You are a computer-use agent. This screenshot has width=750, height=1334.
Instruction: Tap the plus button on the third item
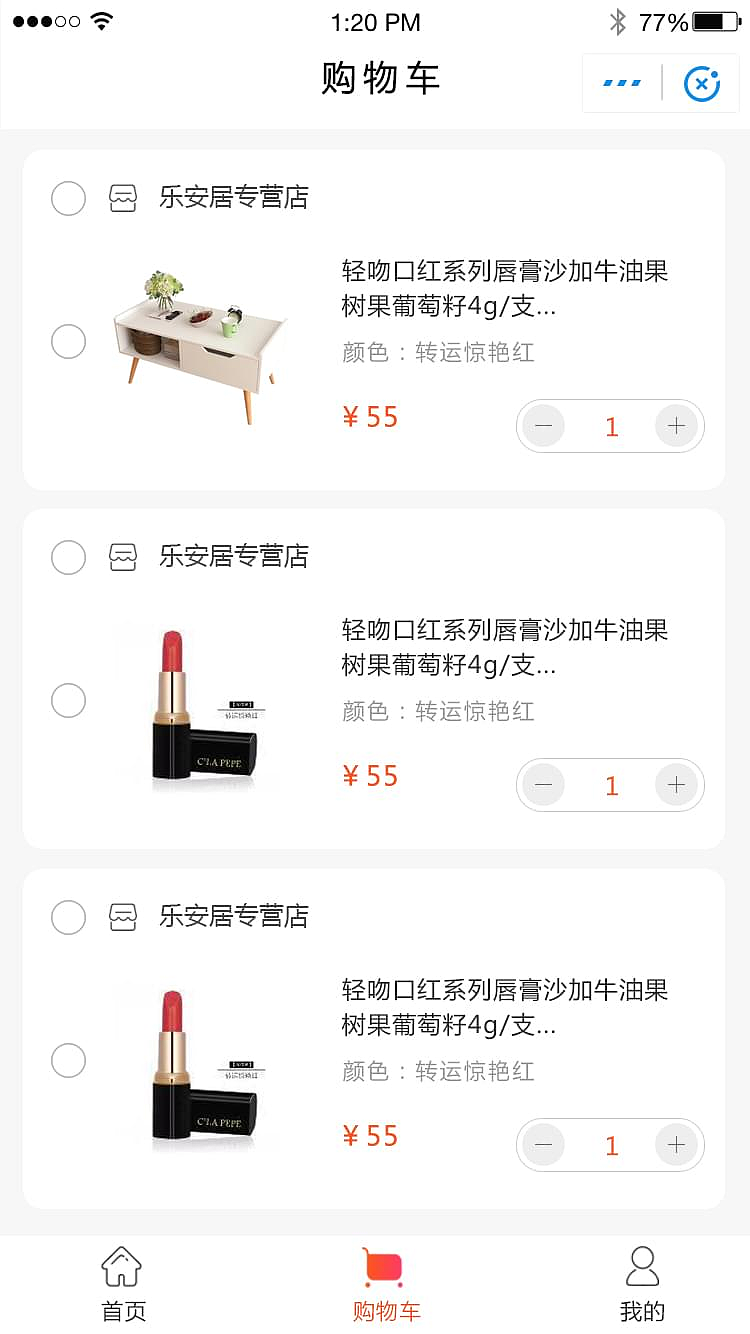(x=676, y=1144)
